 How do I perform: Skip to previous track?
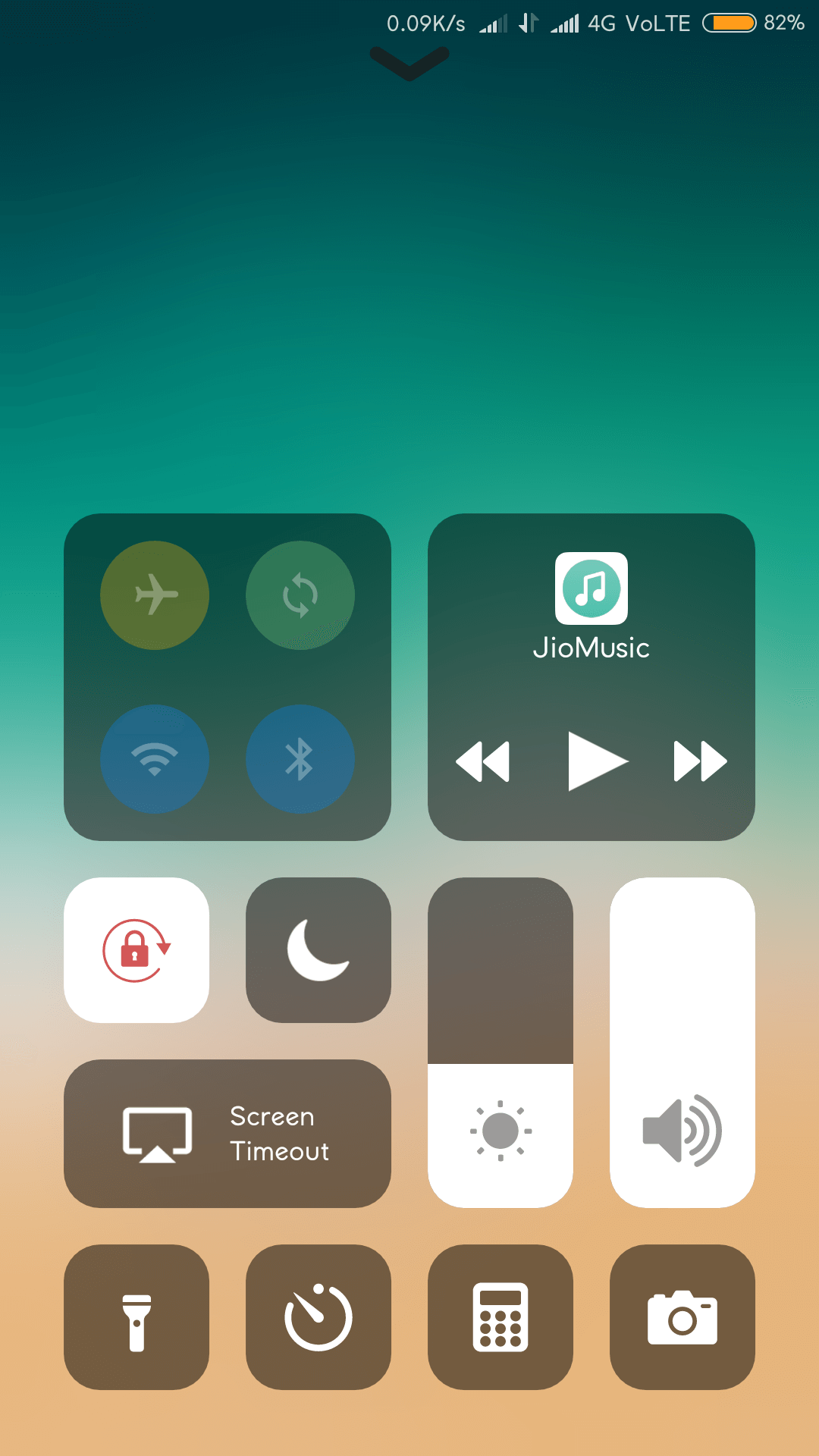click(x=483, y=761)
